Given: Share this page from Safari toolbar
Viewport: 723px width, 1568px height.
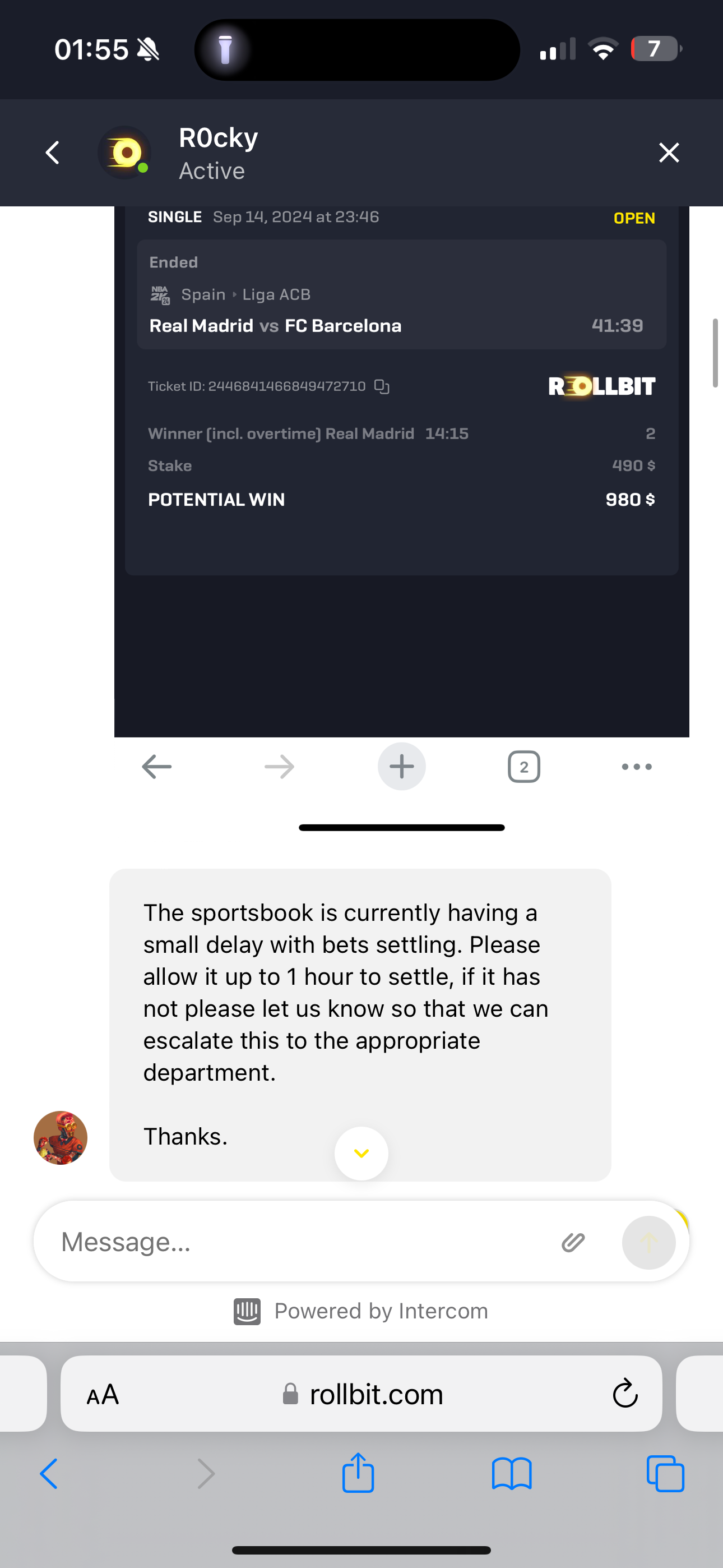Looking at the screenshot, I should (x=358, y=1473).
